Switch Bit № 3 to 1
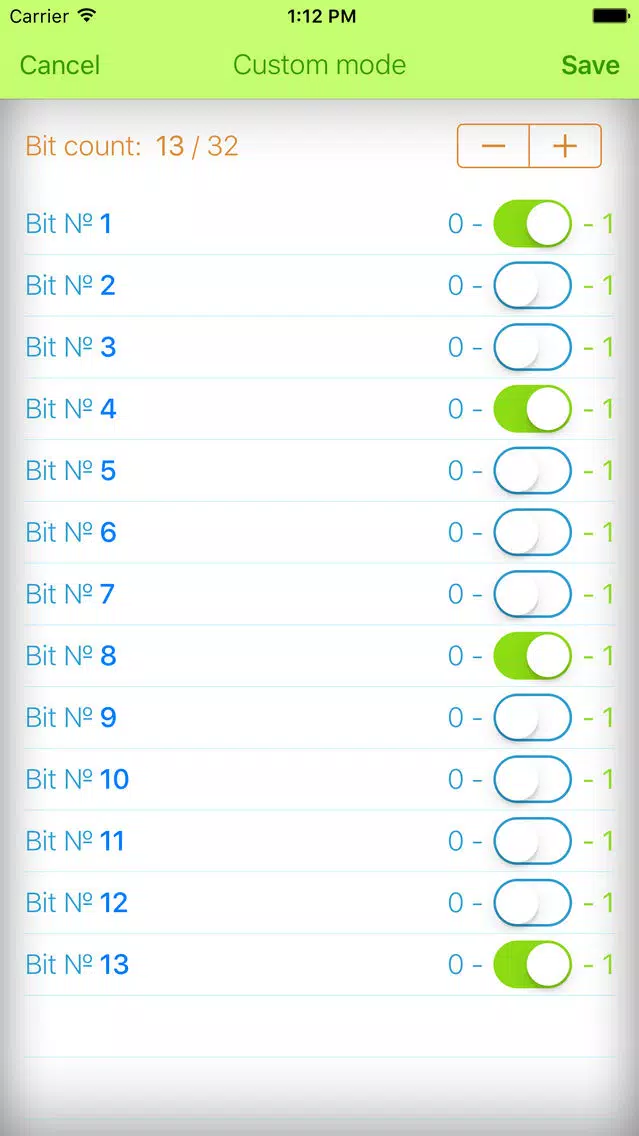The width and height of the screenshot is (639, 1136). pyautogui.click(x=532, y=347)
